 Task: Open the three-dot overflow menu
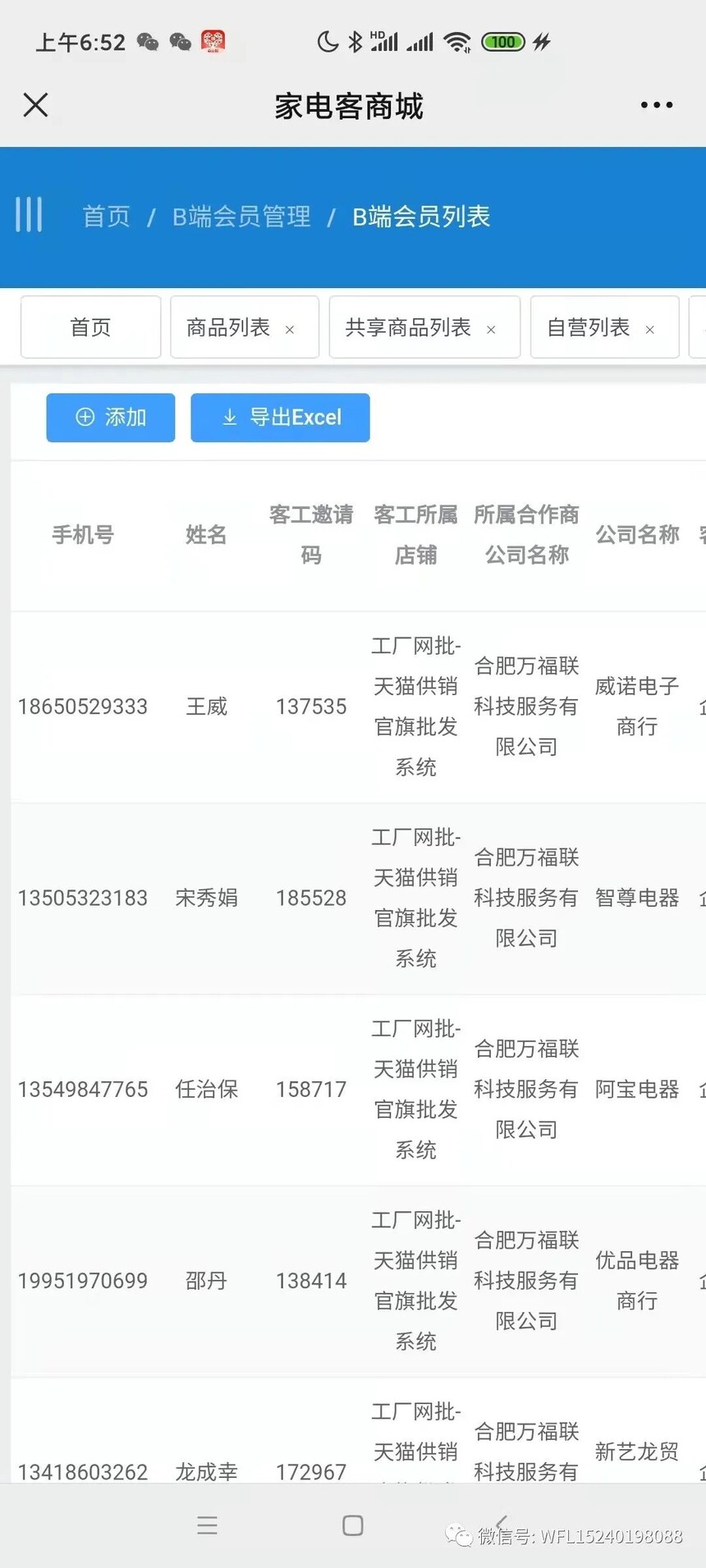coord(657,105)
